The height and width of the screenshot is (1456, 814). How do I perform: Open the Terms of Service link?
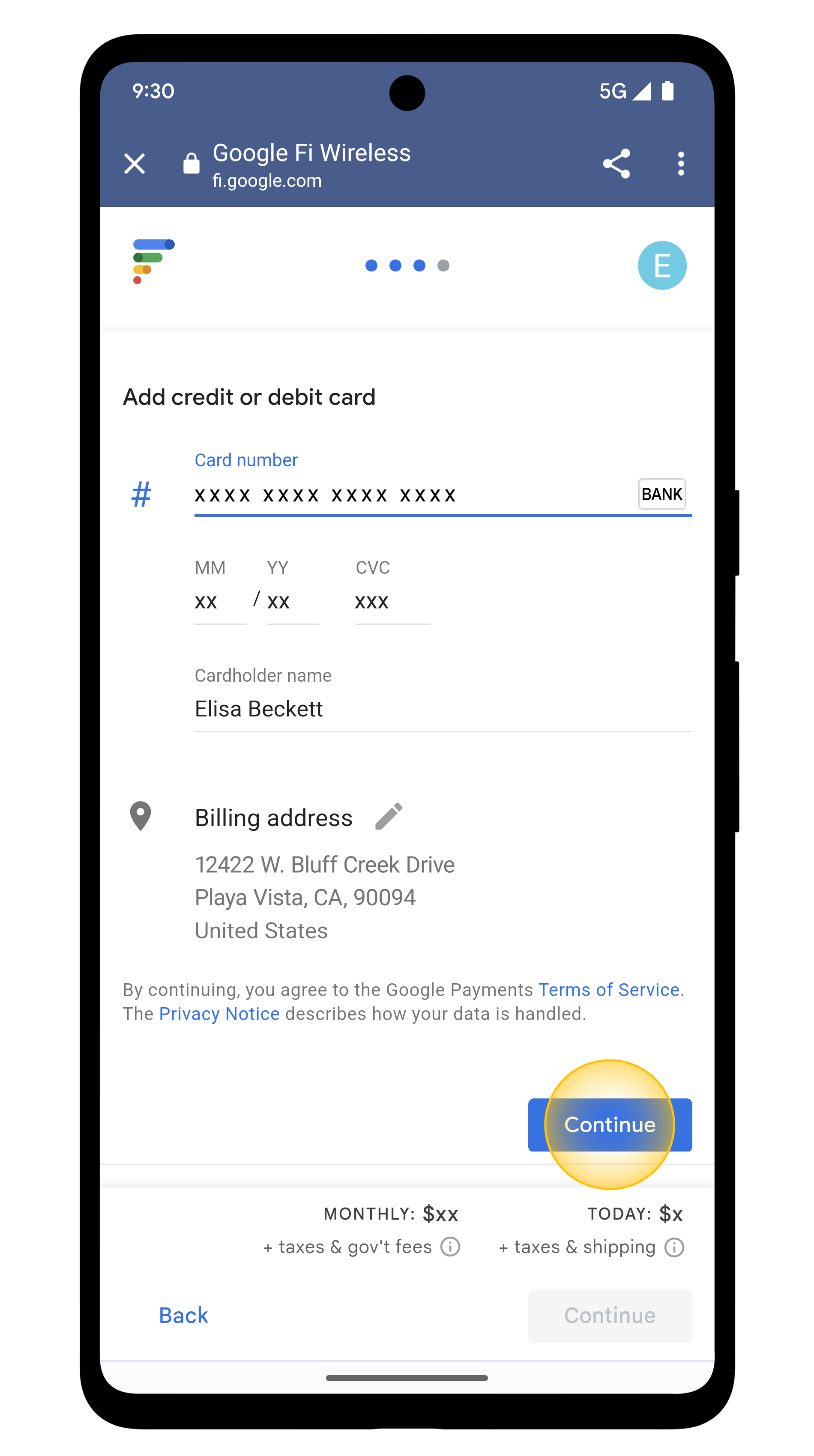click(x=608, y=990)
